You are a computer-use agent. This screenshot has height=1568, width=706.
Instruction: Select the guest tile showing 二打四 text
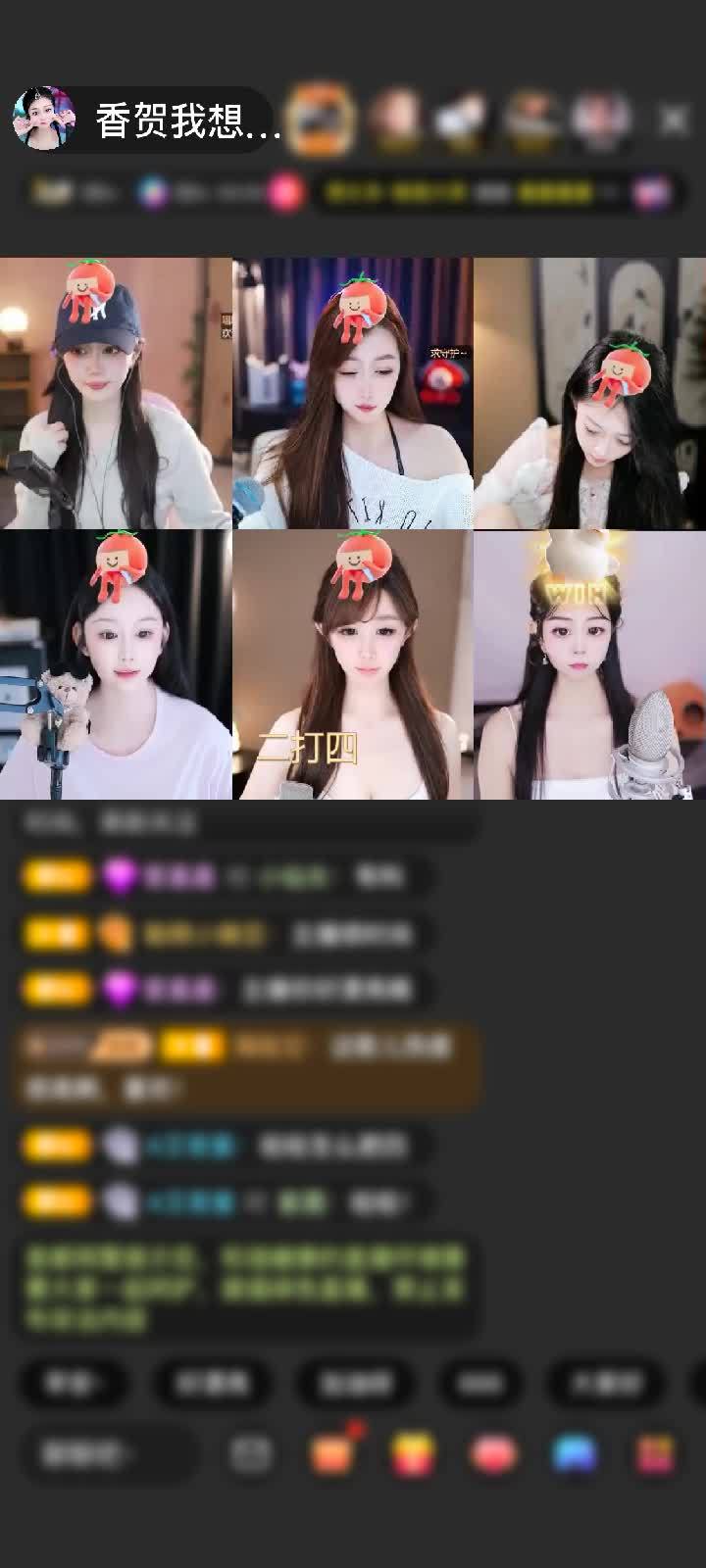click(x=351, y=666)
